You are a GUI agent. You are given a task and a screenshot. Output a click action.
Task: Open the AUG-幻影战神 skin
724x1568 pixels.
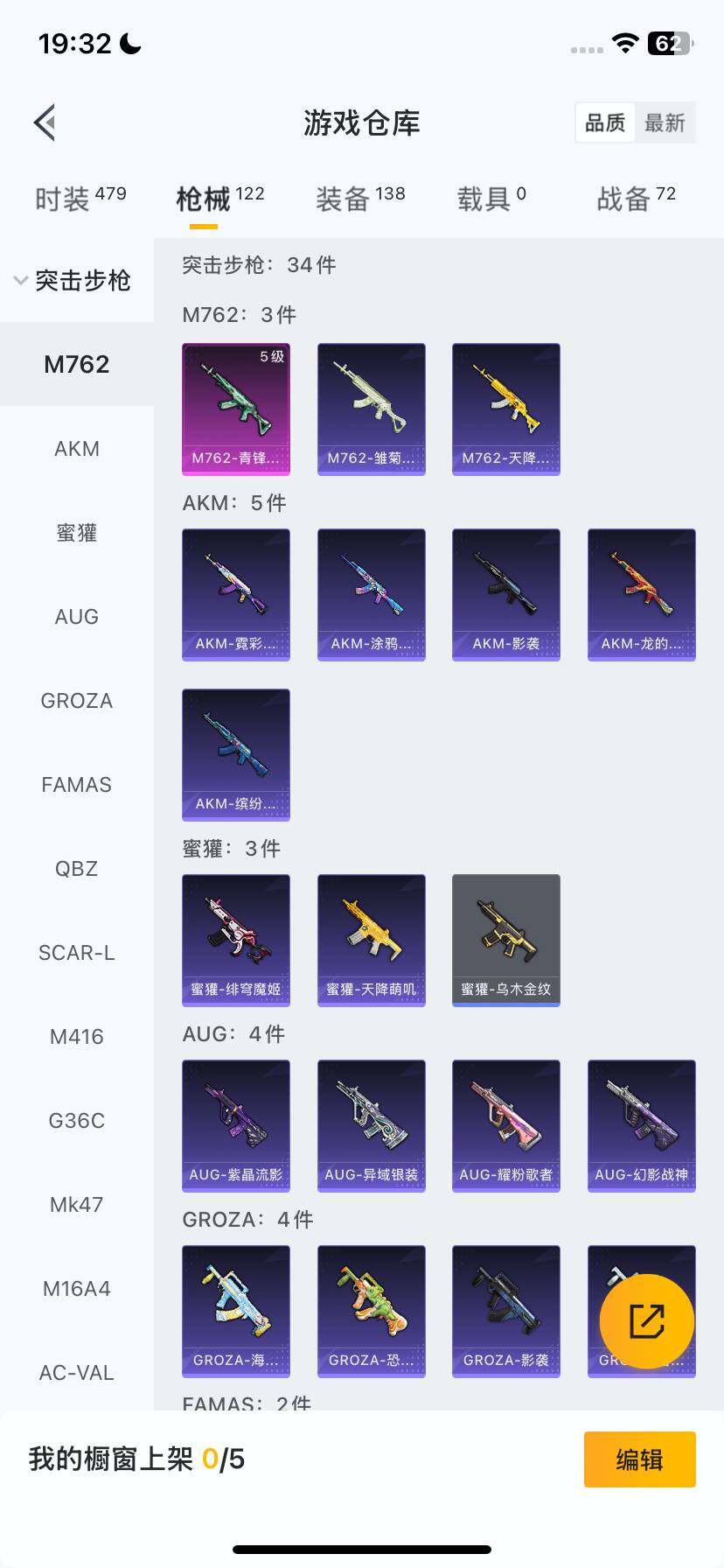(641, 1125)
